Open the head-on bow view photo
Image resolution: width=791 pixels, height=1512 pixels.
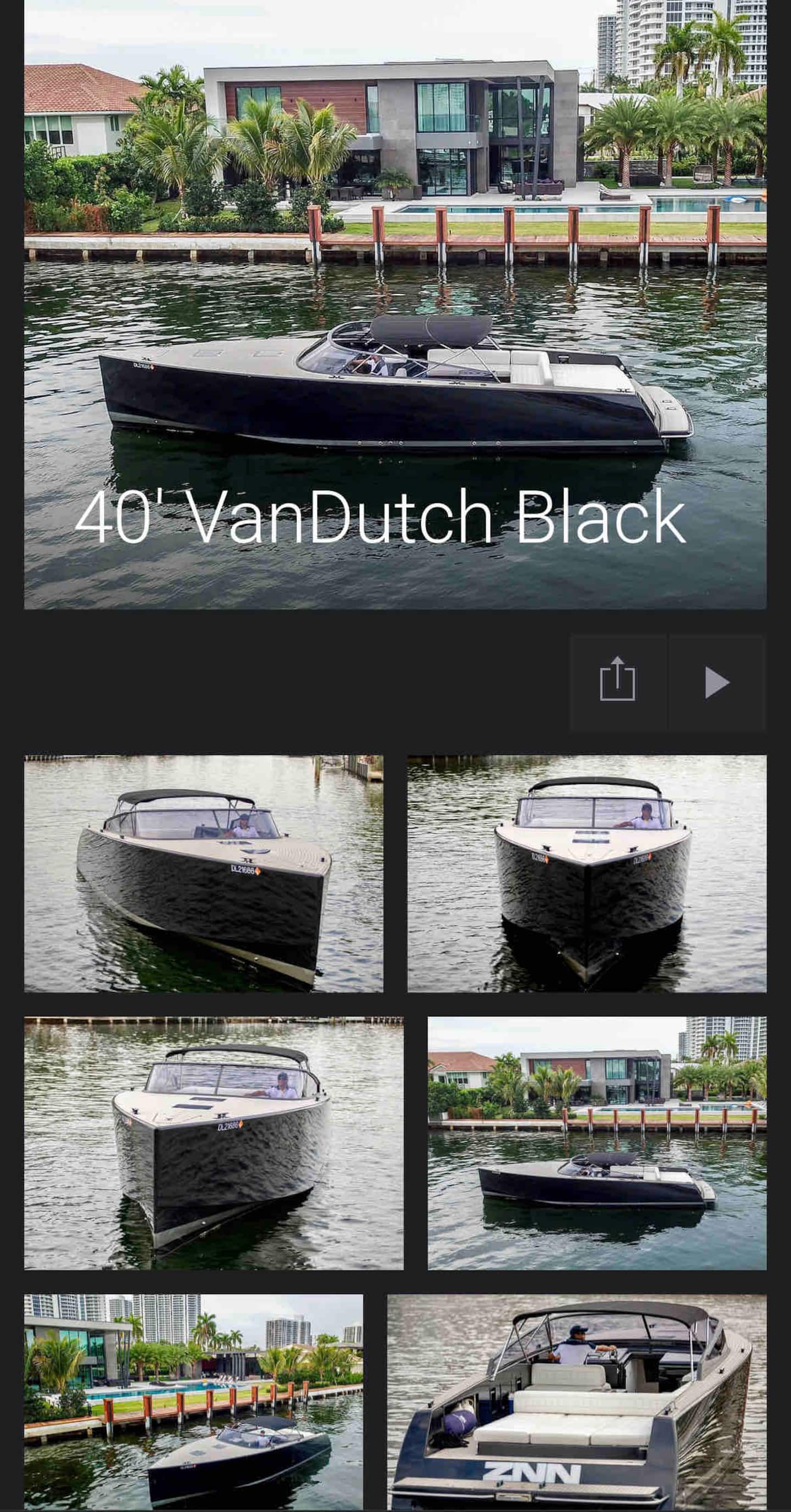[x=587, y=874]
